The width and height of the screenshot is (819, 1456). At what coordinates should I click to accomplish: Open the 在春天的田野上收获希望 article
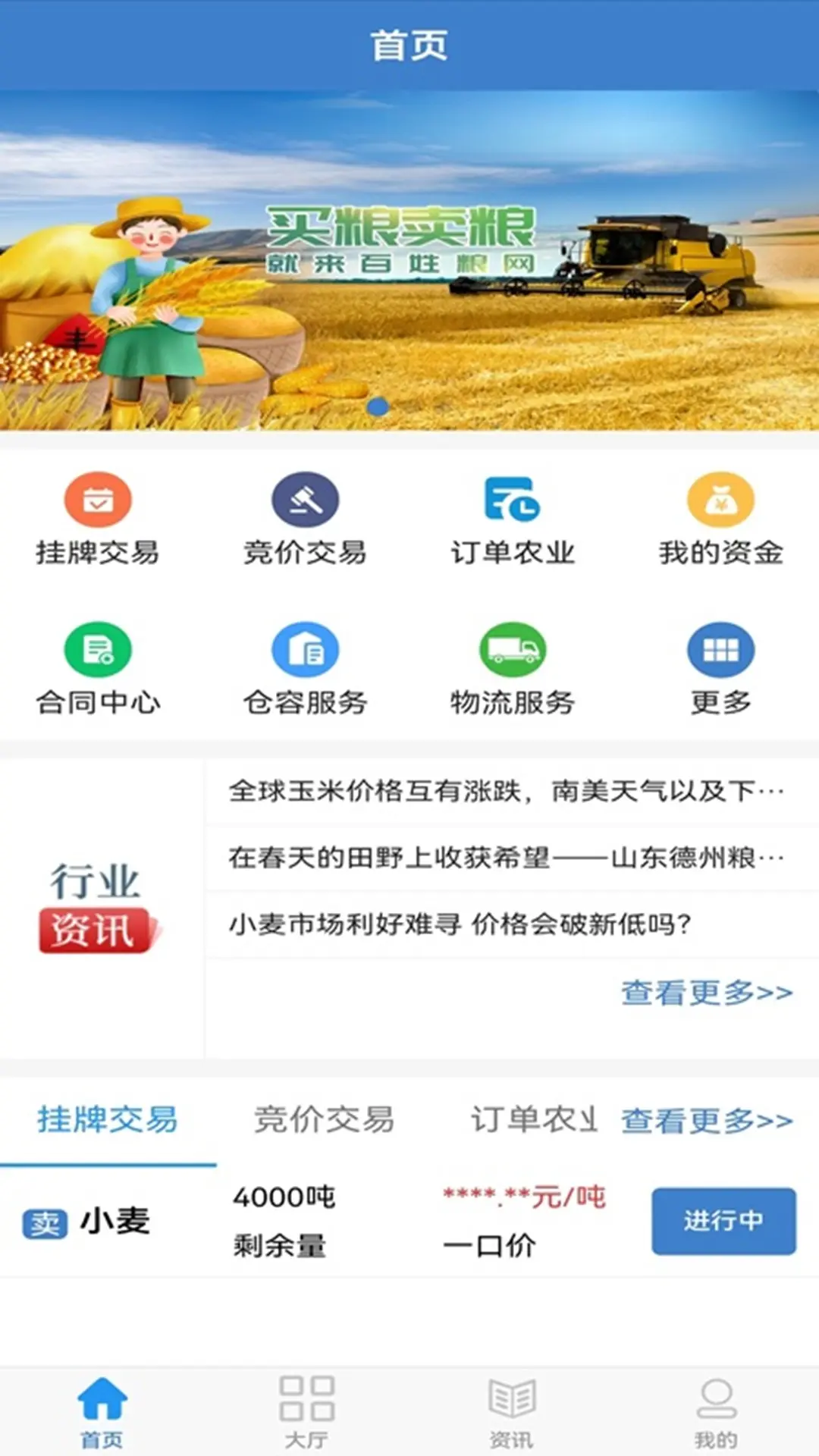pos(506,858)
